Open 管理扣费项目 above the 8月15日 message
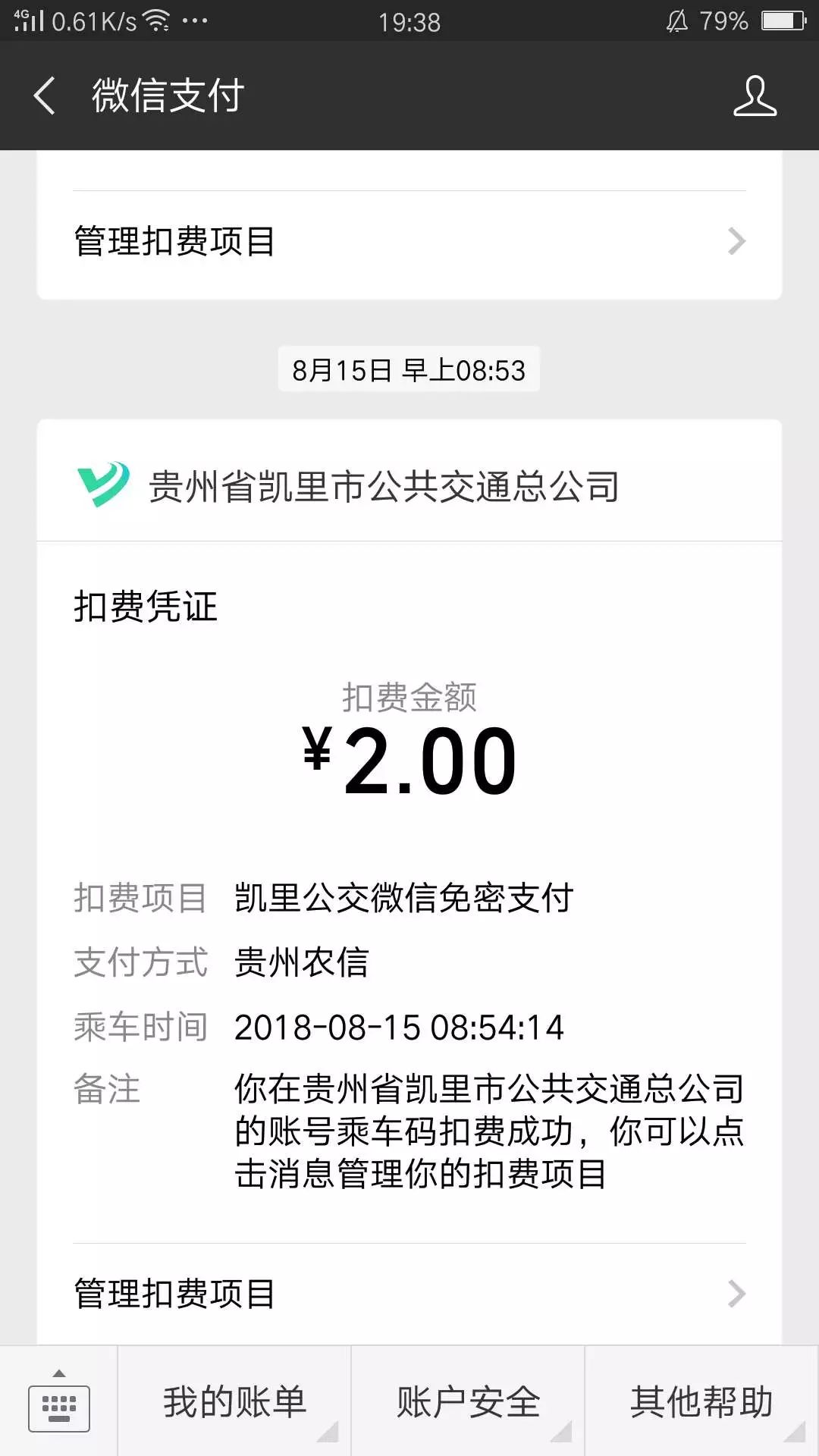The width and height of the screenshot is (819, 1456). point(409,242)
